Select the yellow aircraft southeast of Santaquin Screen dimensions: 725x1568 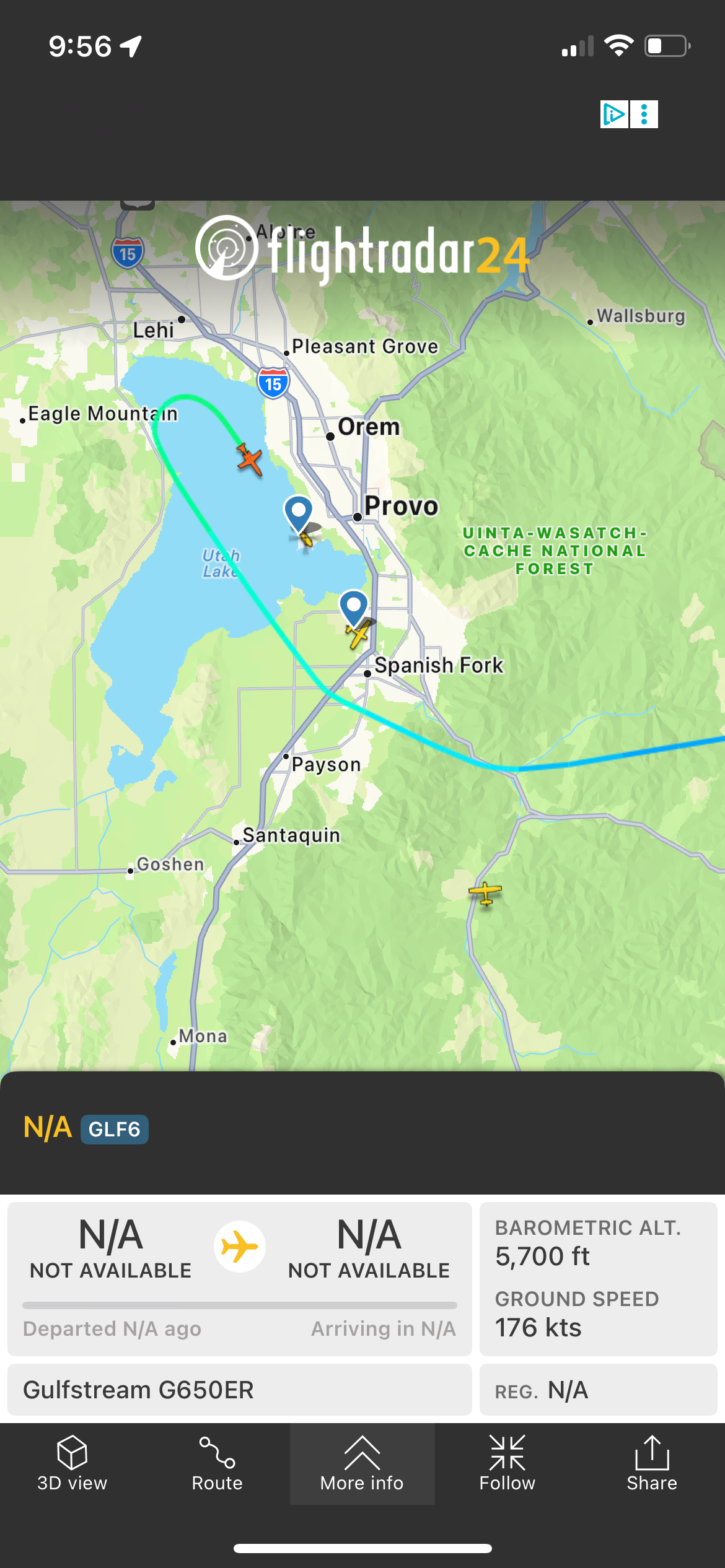point(485,894)
